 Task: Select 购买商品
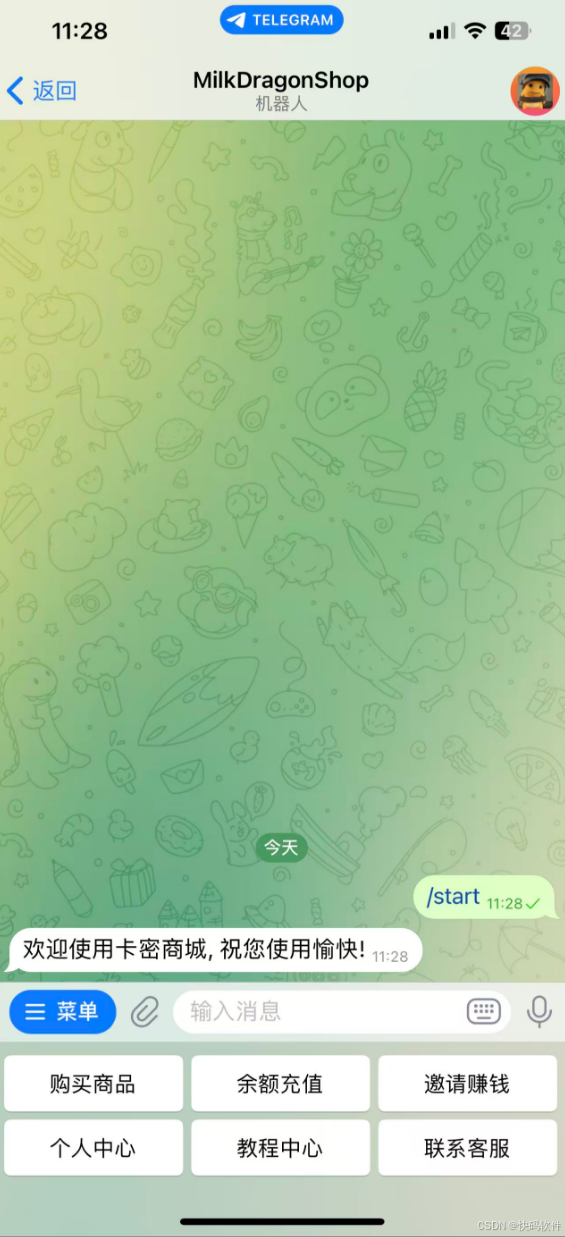pyautogui.click(x=93, y=1084)
